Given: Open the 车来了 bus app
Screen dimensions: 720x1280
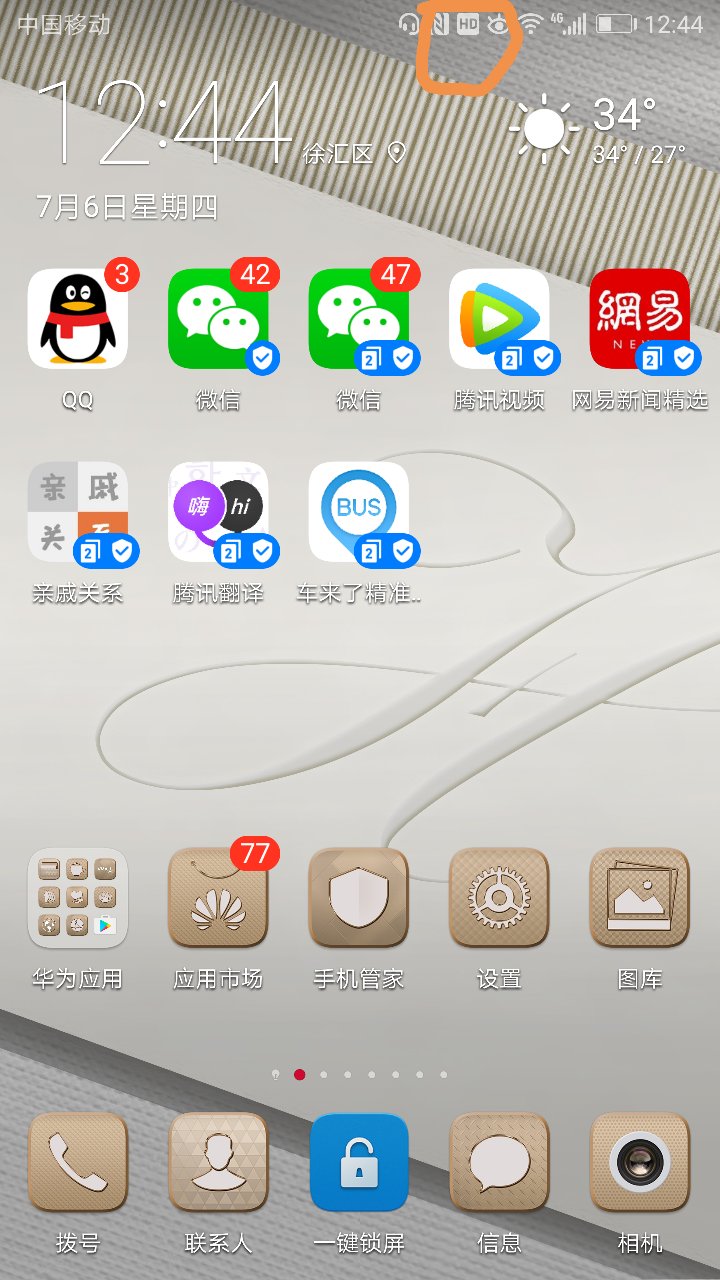Looking at the screenshot, I should tap(358, 512).
